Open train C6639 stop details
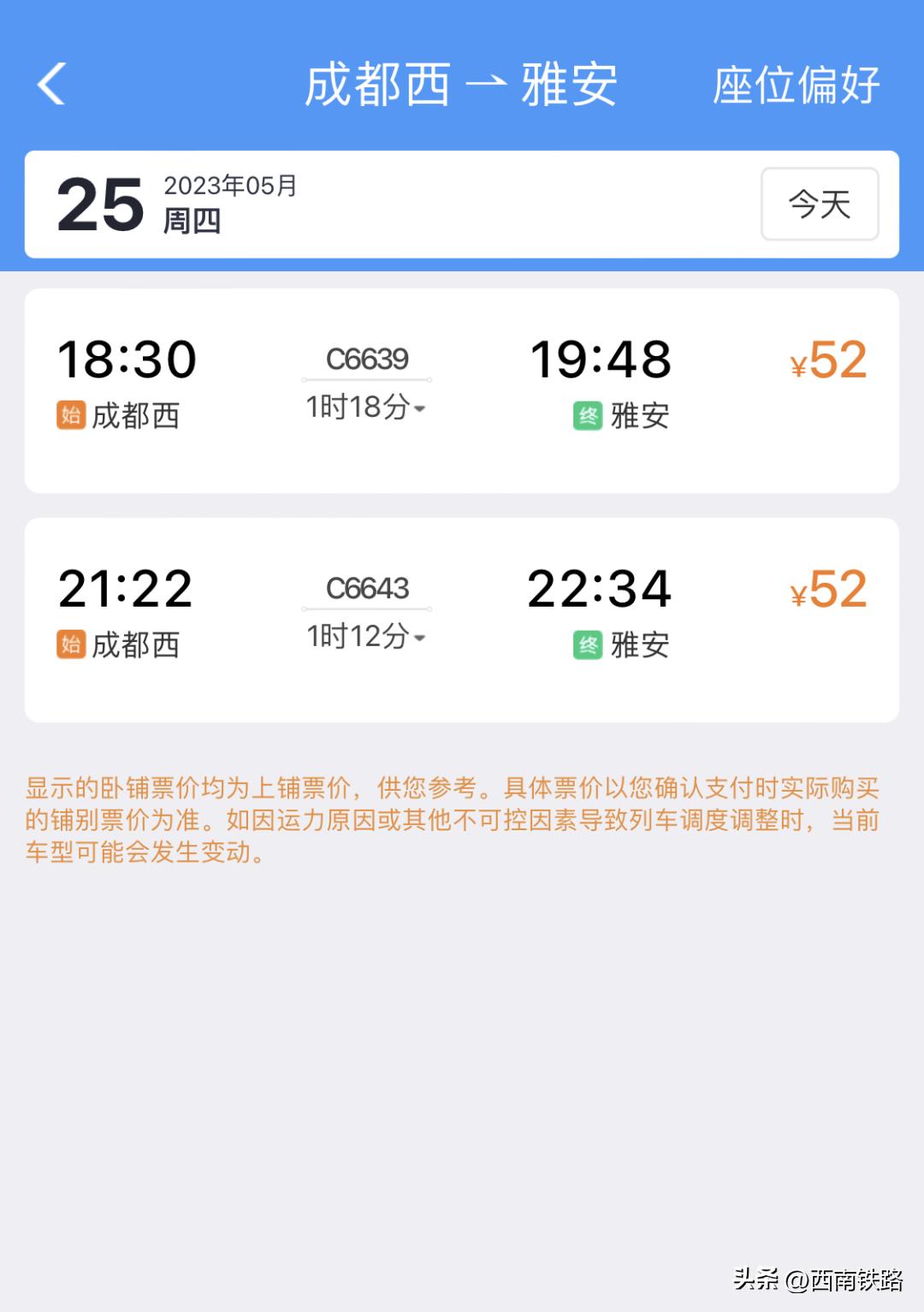The height and width of the screenshot is (1312, 924). point(365,359)
